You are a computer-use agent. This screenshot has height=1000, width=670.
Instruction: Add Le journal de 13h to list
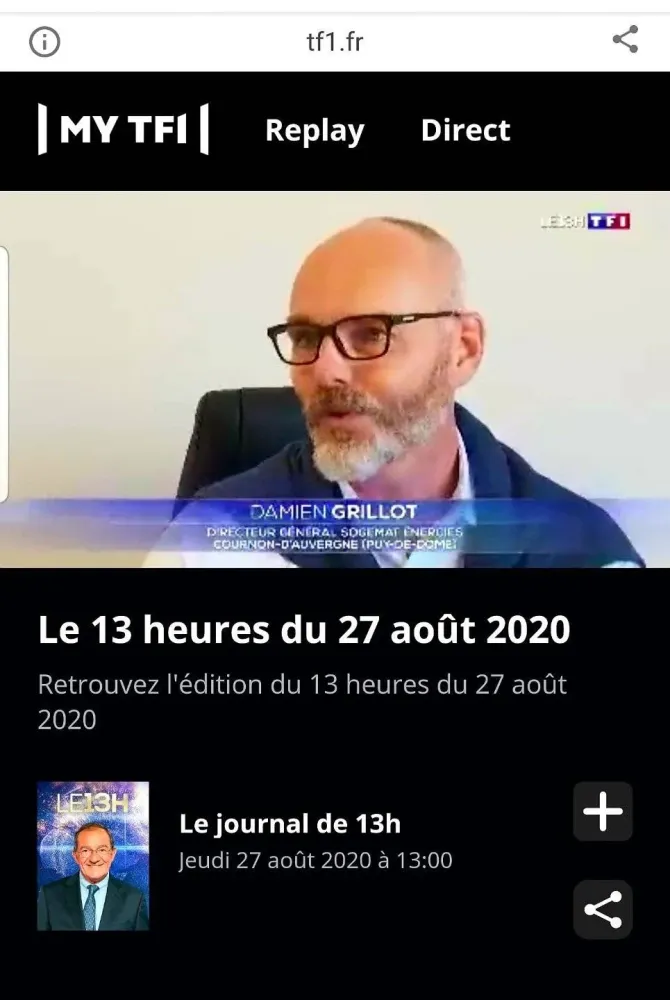coord(603,811)
